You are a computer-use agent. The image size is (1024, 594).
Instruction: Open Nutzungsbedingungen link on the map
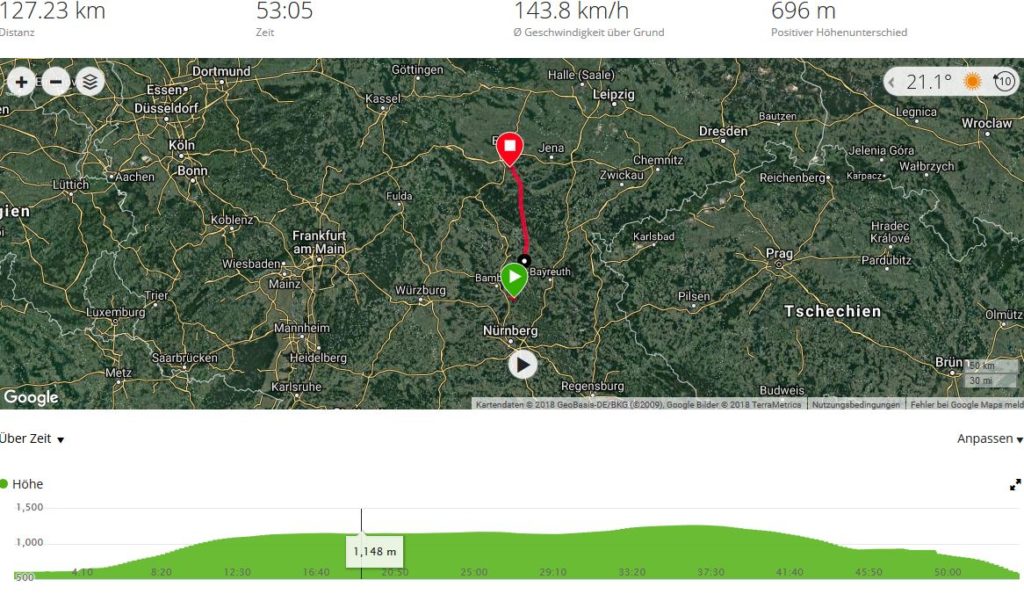tap(854, 405)
